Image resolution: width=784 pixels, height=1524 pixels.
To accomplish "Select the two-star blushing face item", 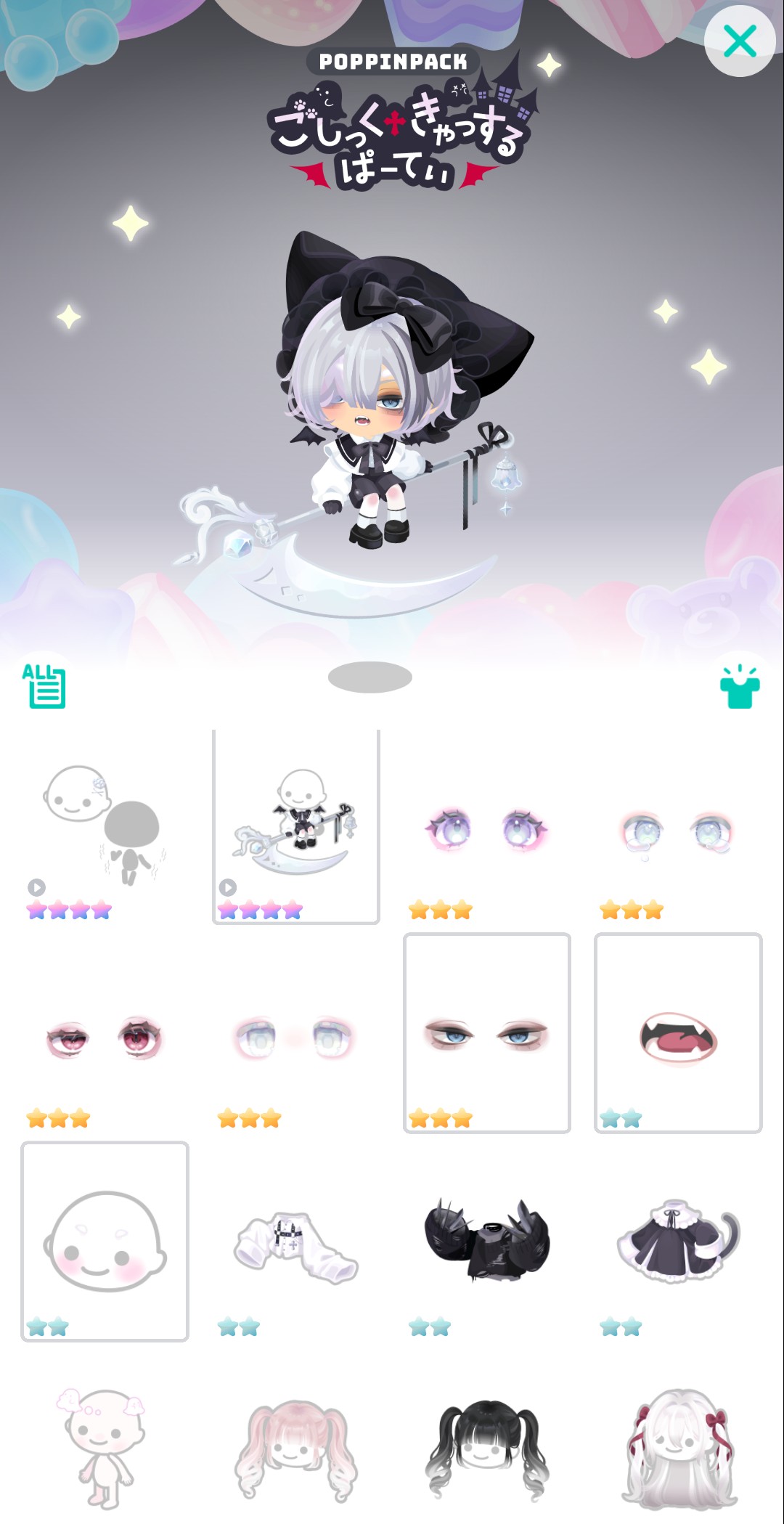I will pos(105,1242).
